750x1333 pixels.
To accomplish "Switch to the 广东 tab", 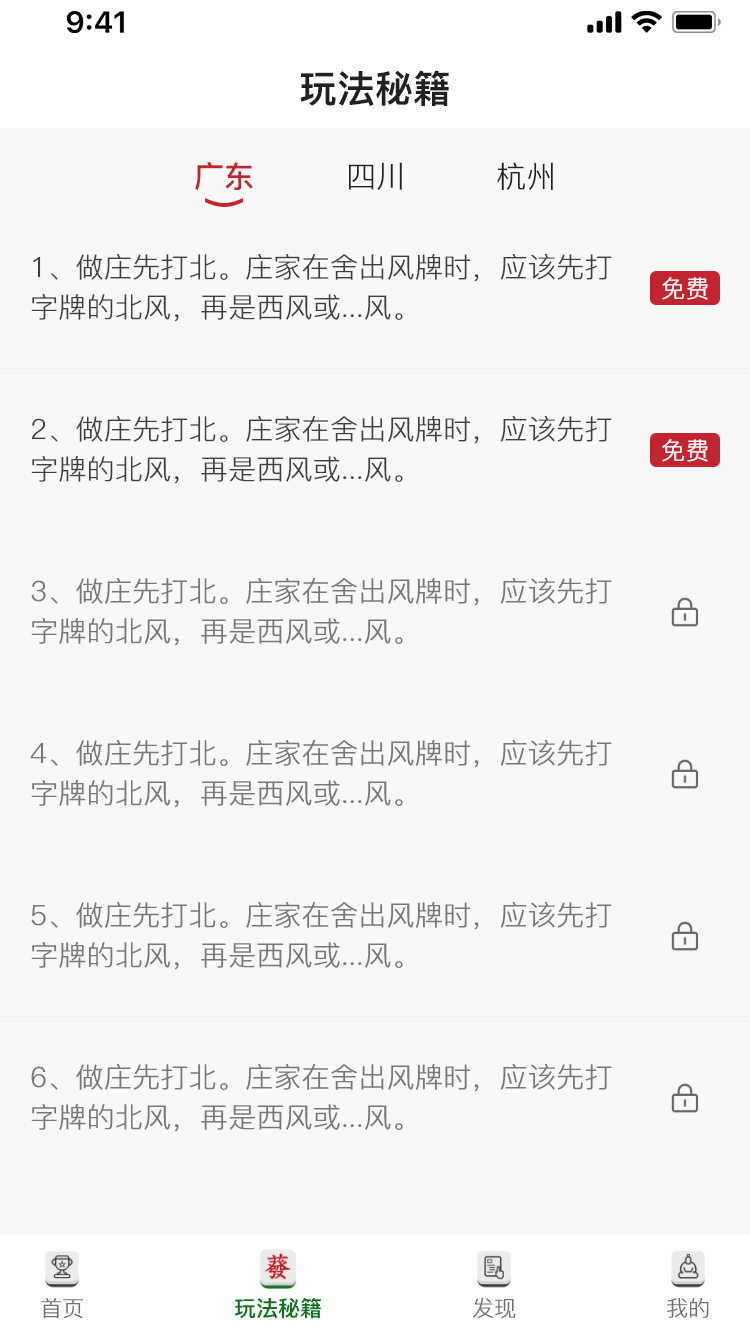I will [224, 178].
